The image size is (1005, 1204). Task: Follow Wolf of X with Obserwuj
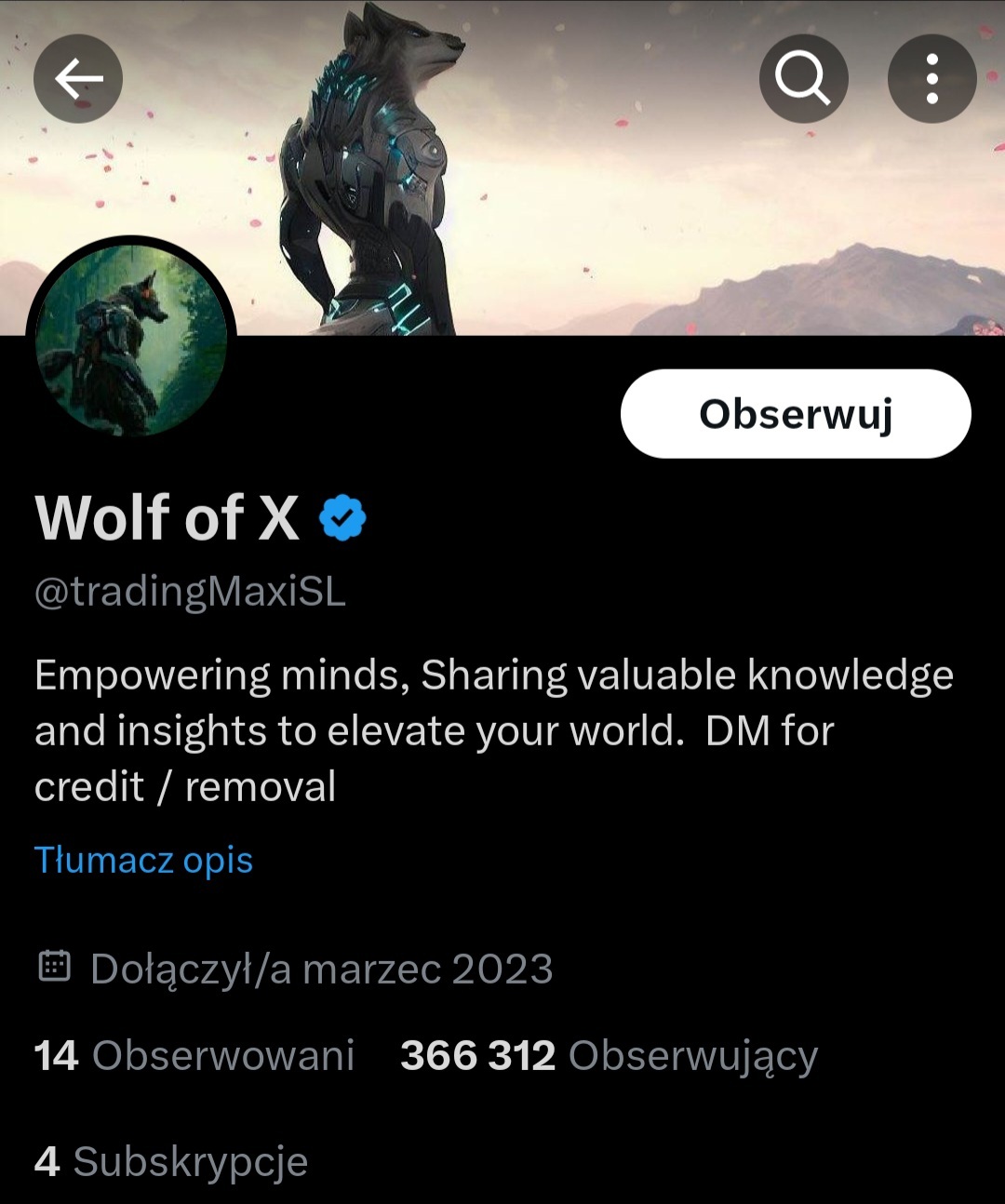tap(796, 414)
